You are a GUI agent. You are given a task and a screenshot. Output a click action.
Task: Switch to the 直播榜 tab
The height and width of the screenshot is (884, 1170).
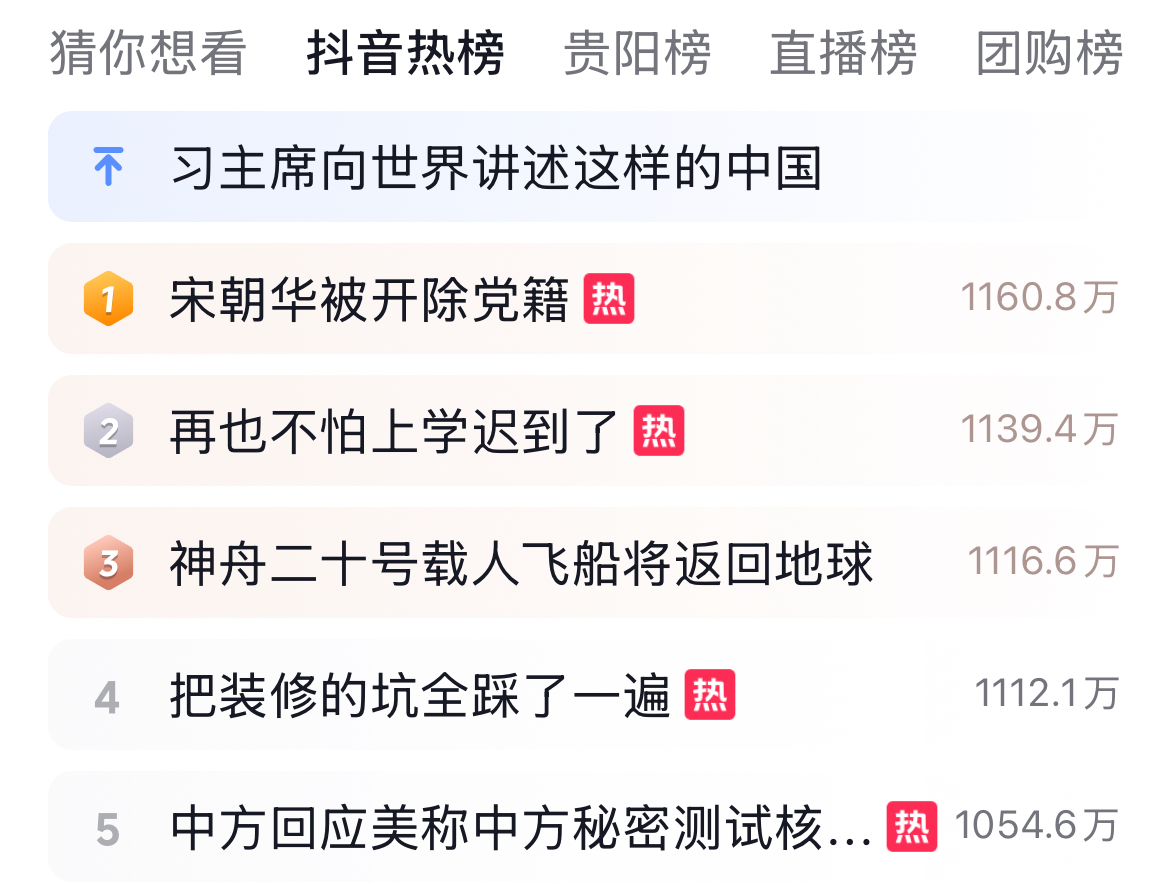point(843,54)
